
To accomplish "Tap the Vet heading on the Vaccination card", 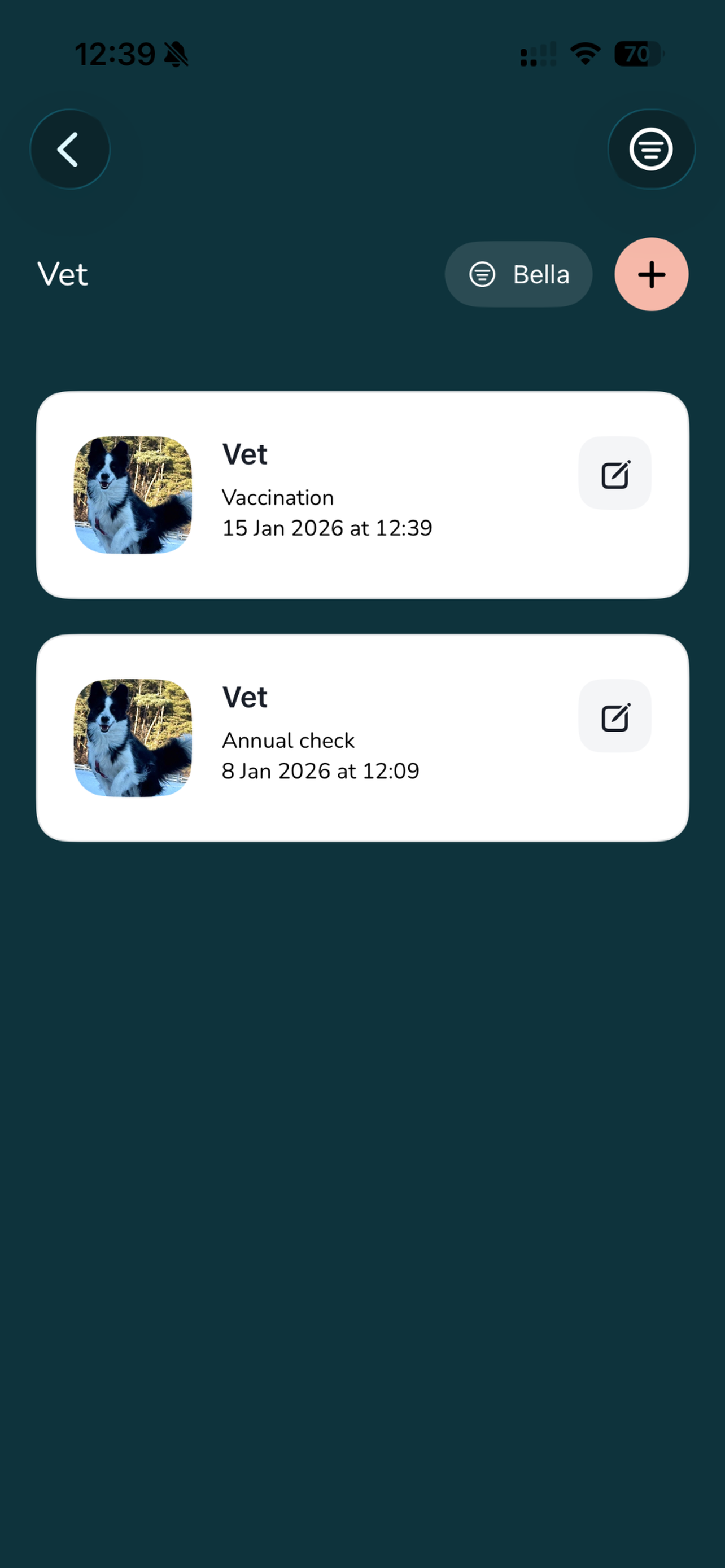I will pos(244,453).
